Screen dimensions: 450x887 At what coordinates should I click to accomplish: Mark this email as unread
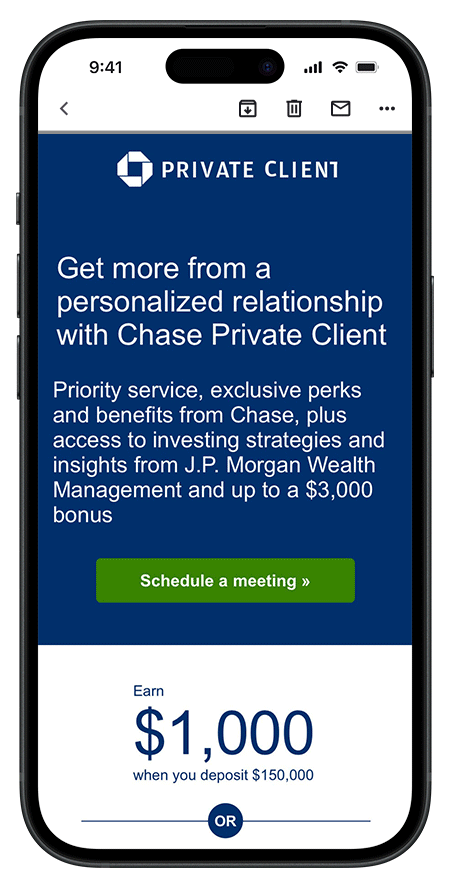point(340,109)
